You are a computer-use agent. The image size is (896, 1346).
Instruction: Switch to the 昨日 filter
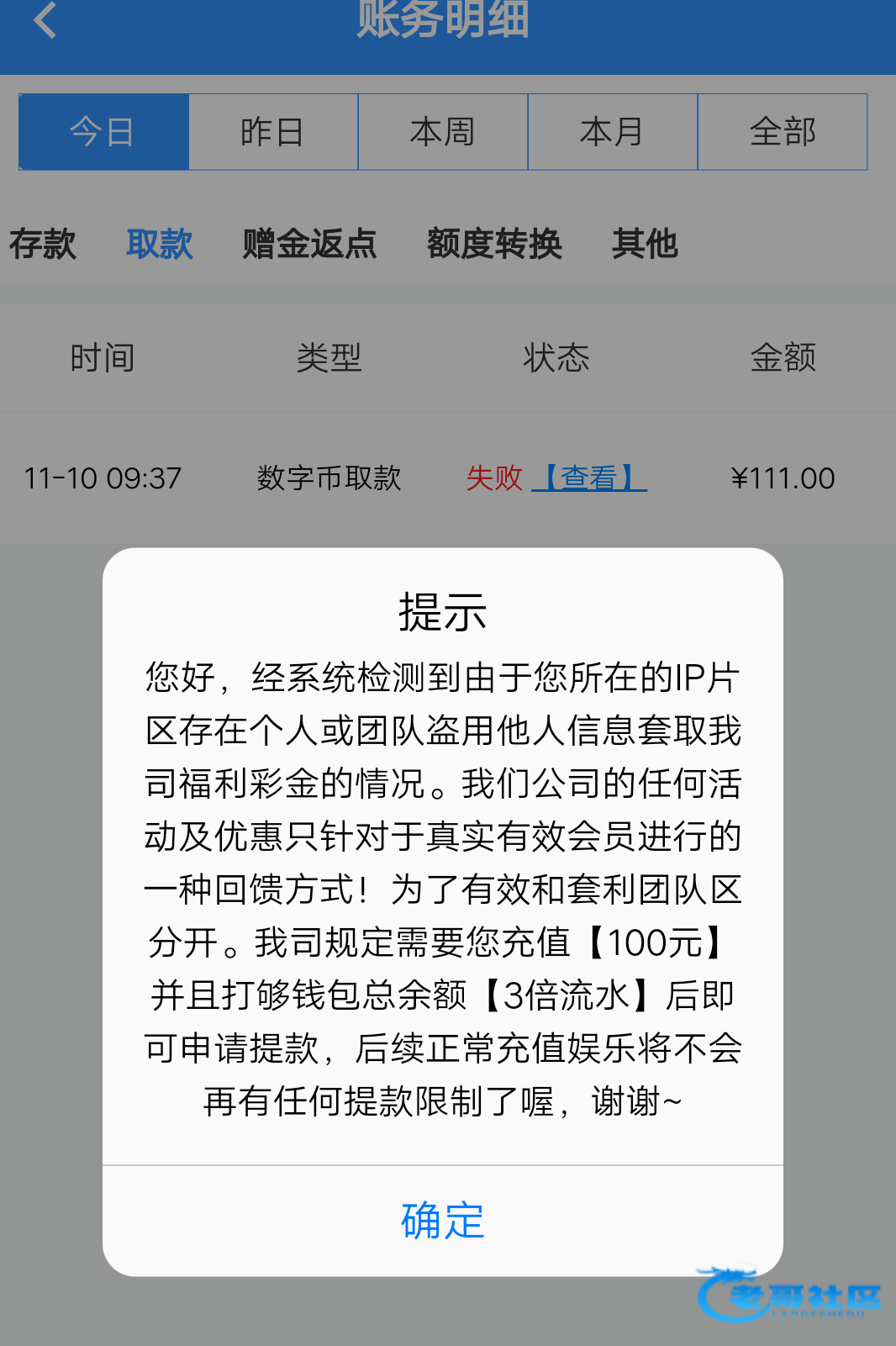click(273, 132)
